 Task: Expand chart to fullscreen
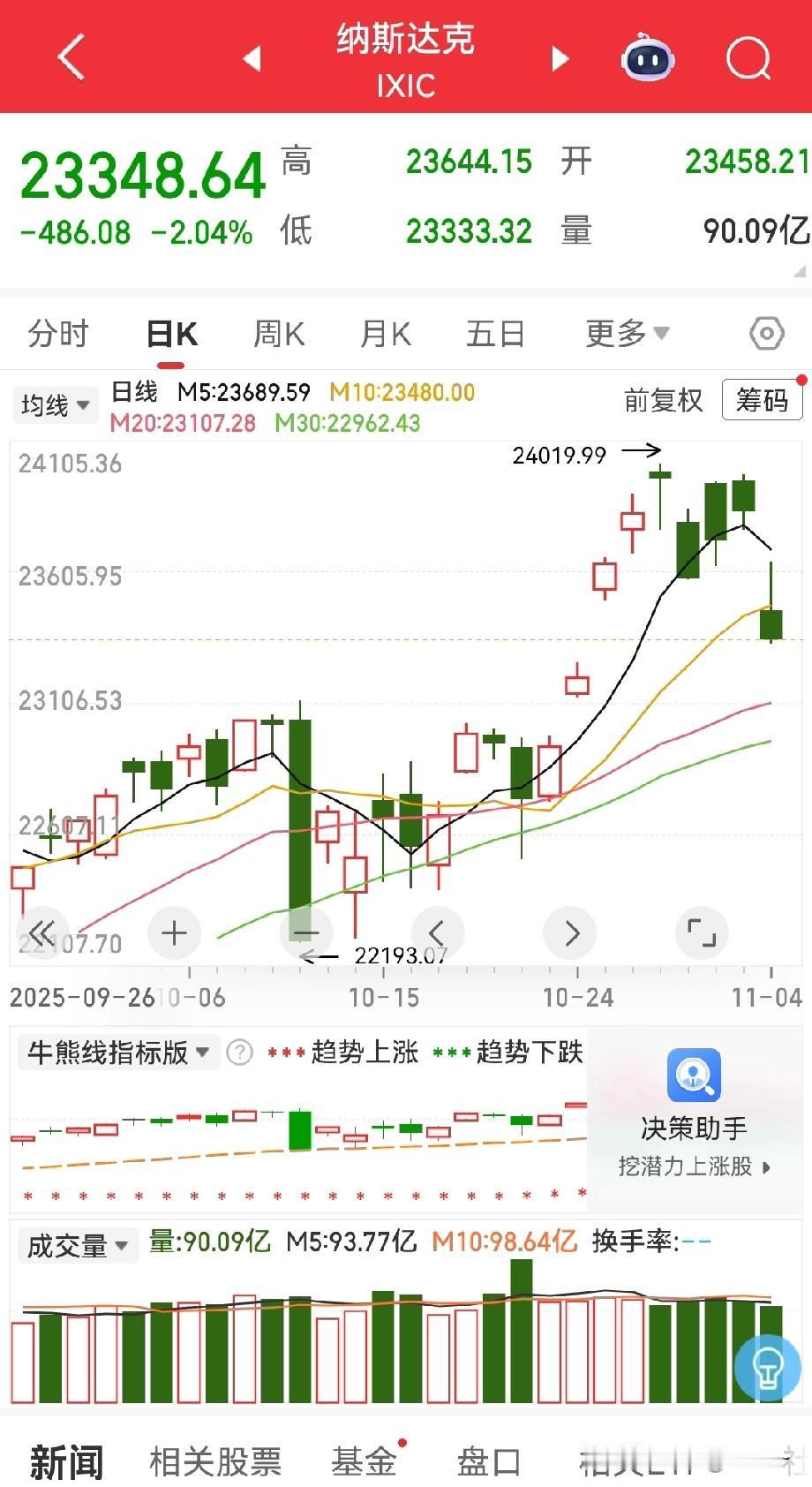(x=702, y=933)
